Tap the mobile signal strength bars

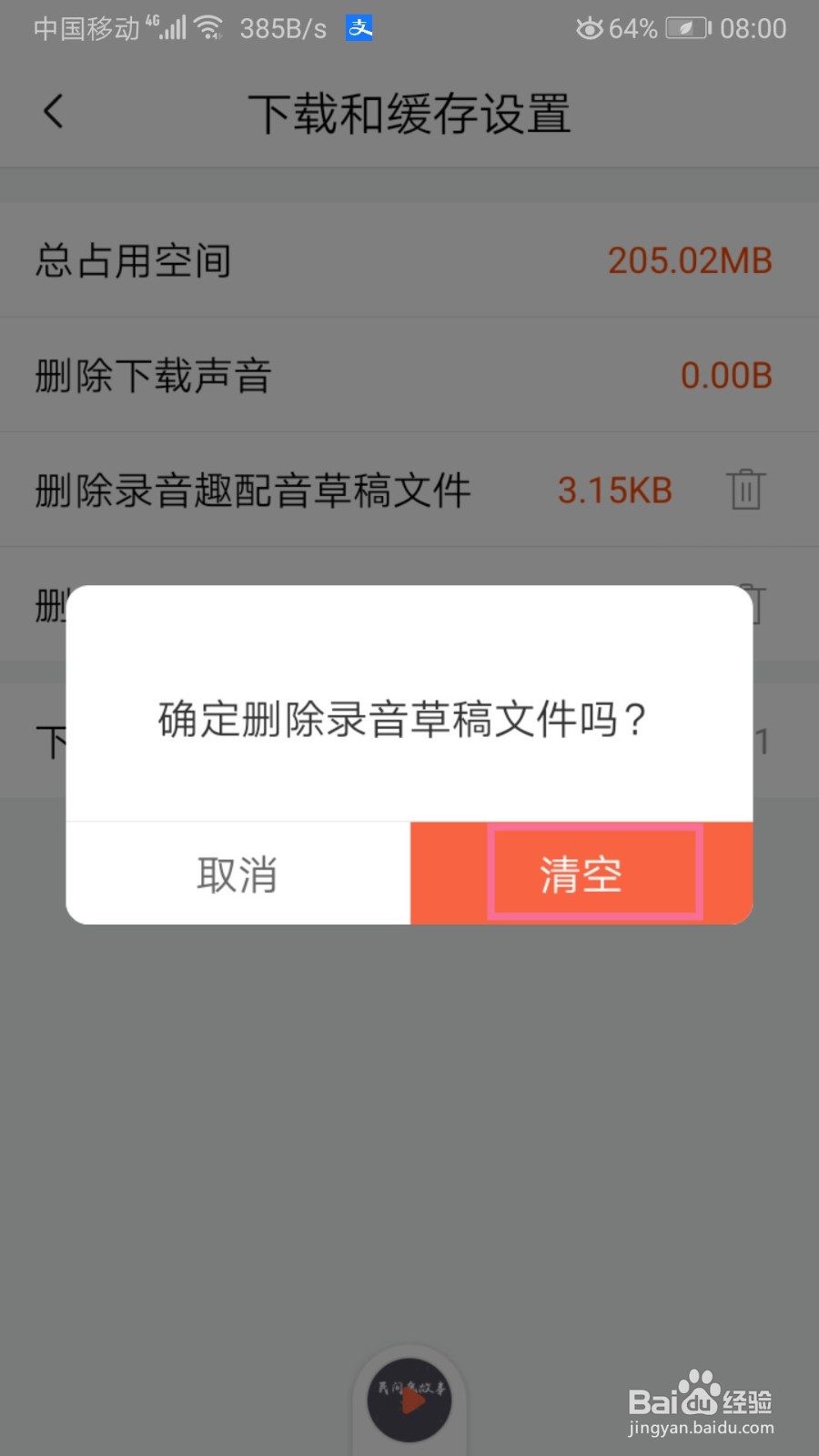[x=169, y=28]
